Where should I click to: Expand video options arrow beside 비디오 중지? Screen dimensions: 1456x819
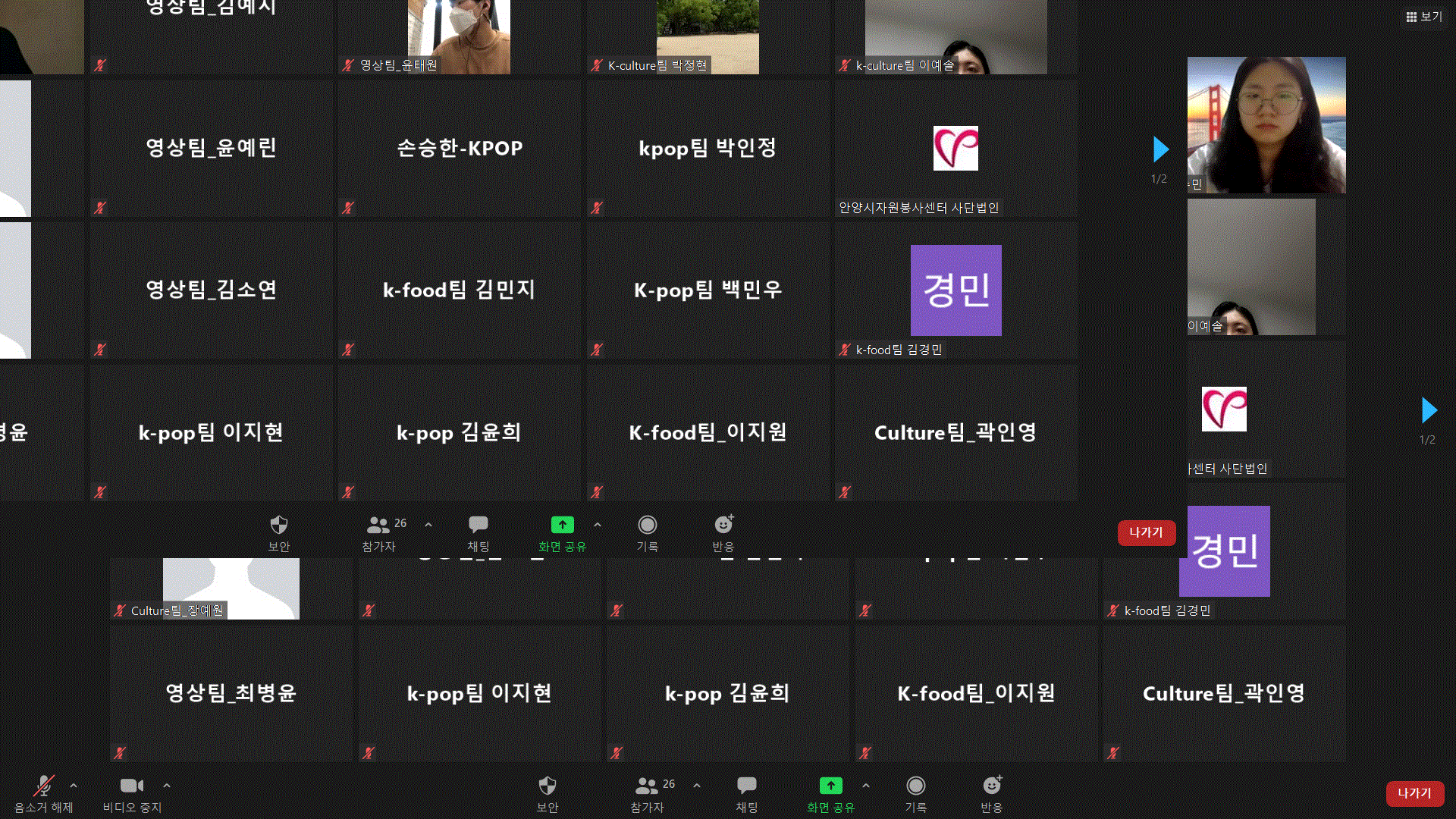[167, 786]
